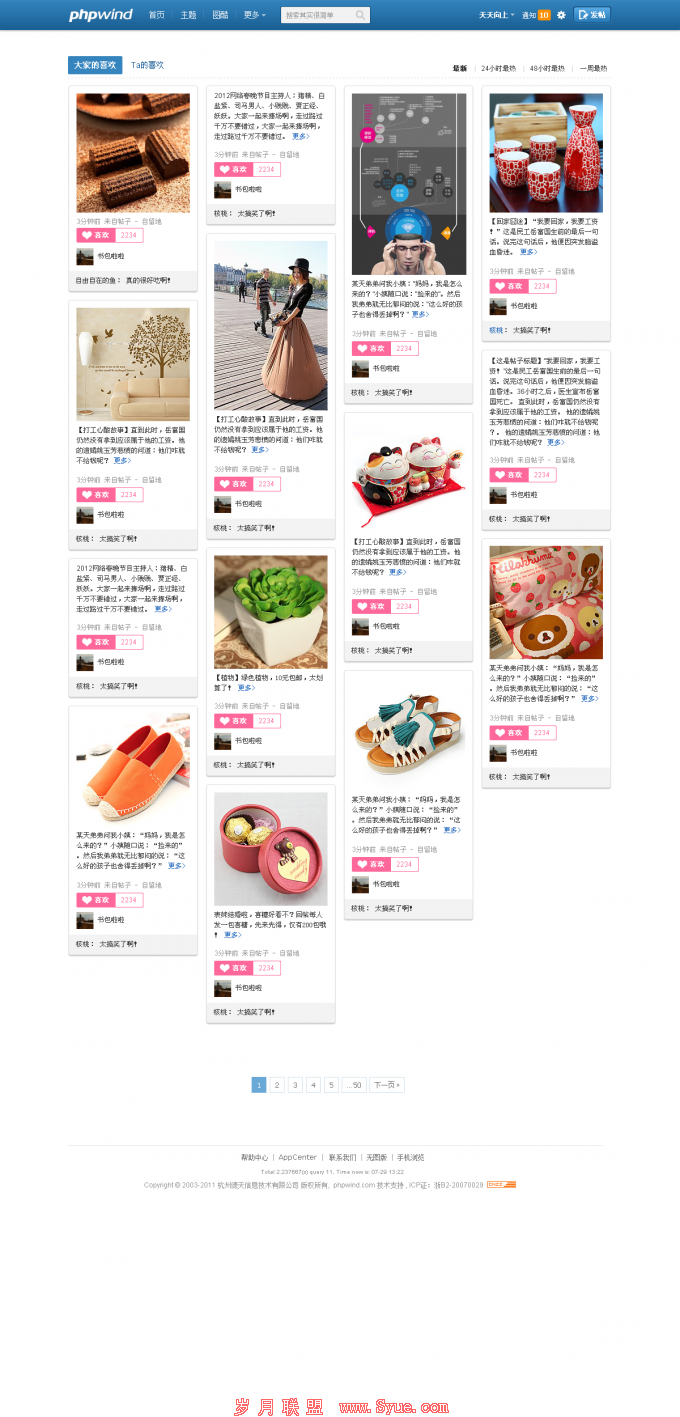
Task: Like the orange espadrille shoes post
Action: [96, 900]
